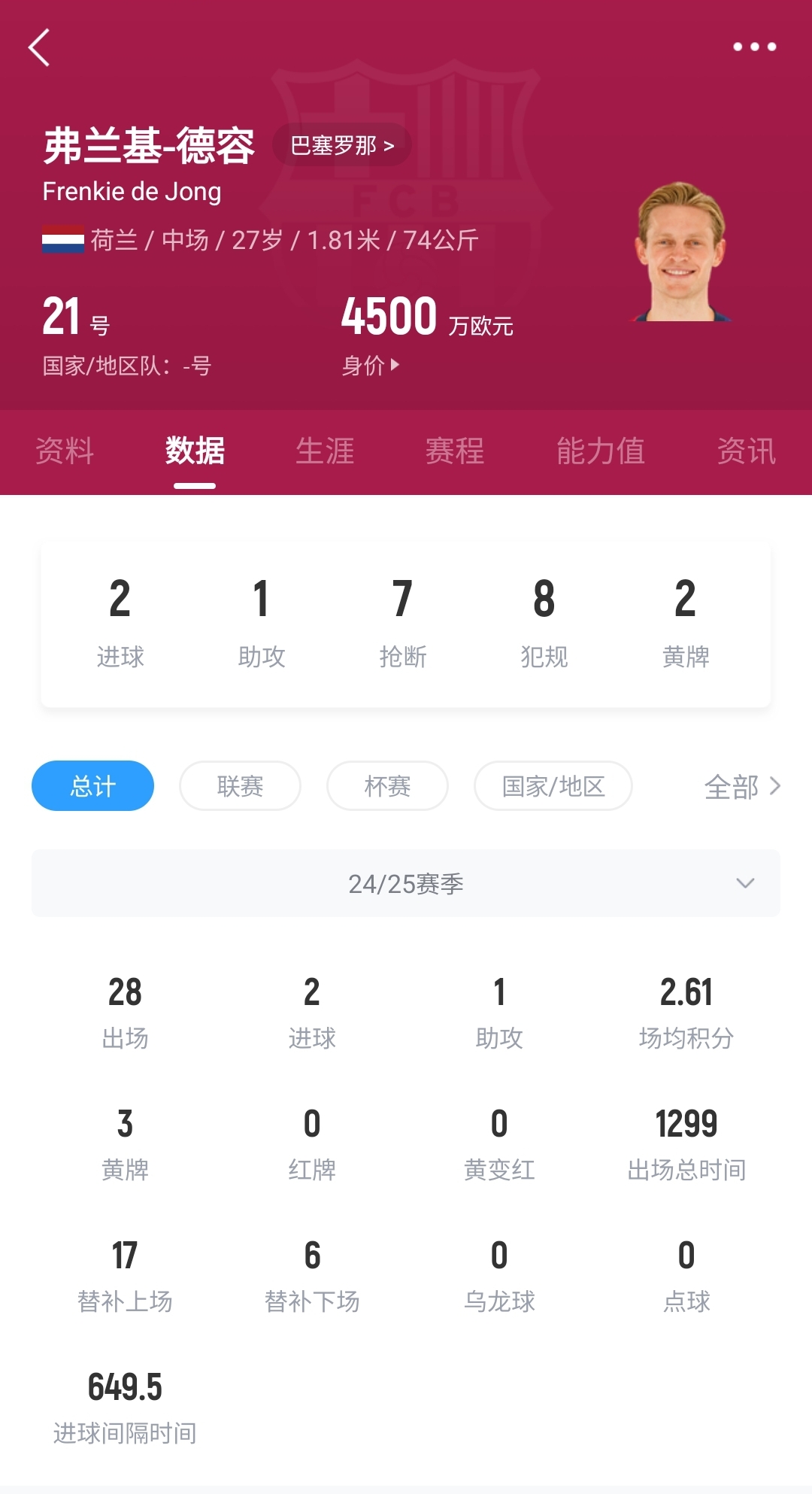Go back using the top-left arrow
Viewport: 812px width, 1494px height.
click(39, 47)
